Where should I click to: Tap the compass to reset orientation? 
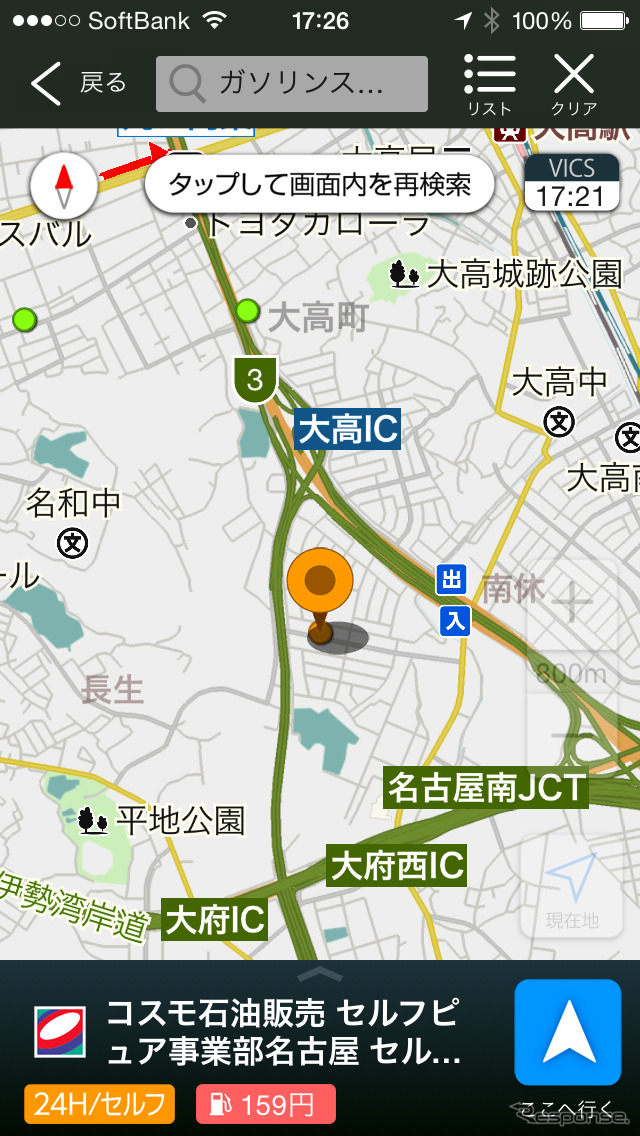64,184
